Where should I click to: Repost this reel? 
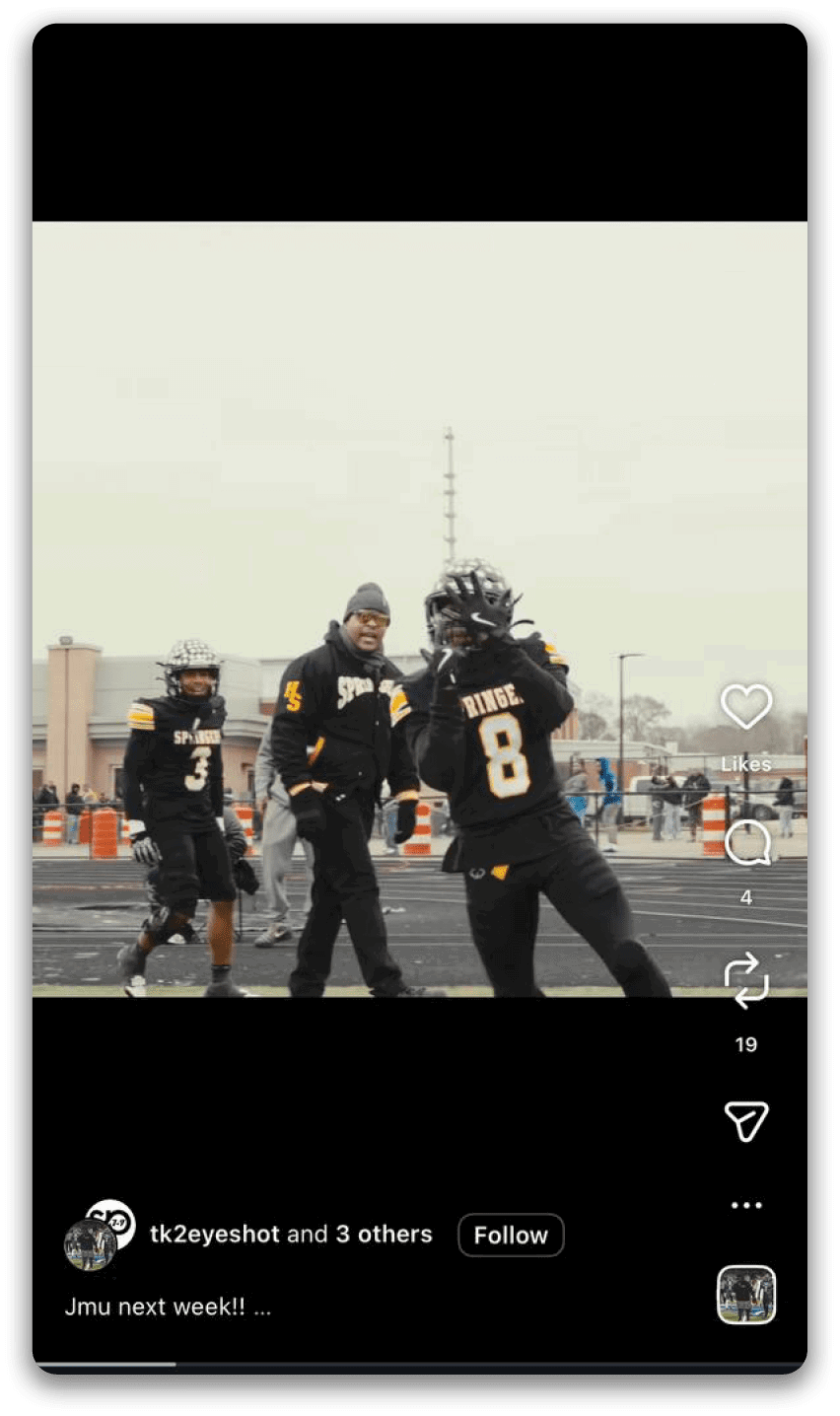point(746,980)
